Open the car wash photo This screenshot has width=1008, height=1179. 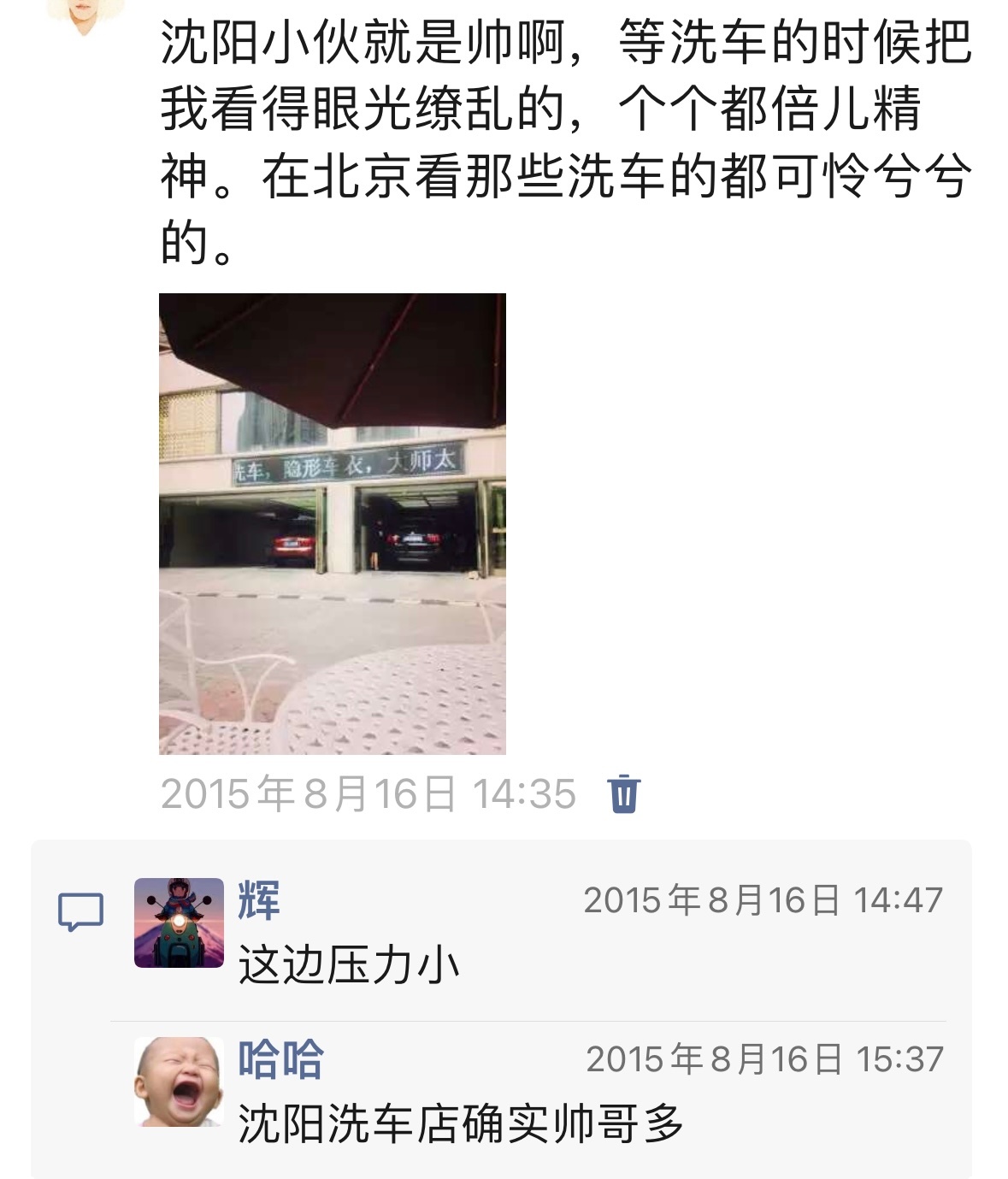pos(332,523)
